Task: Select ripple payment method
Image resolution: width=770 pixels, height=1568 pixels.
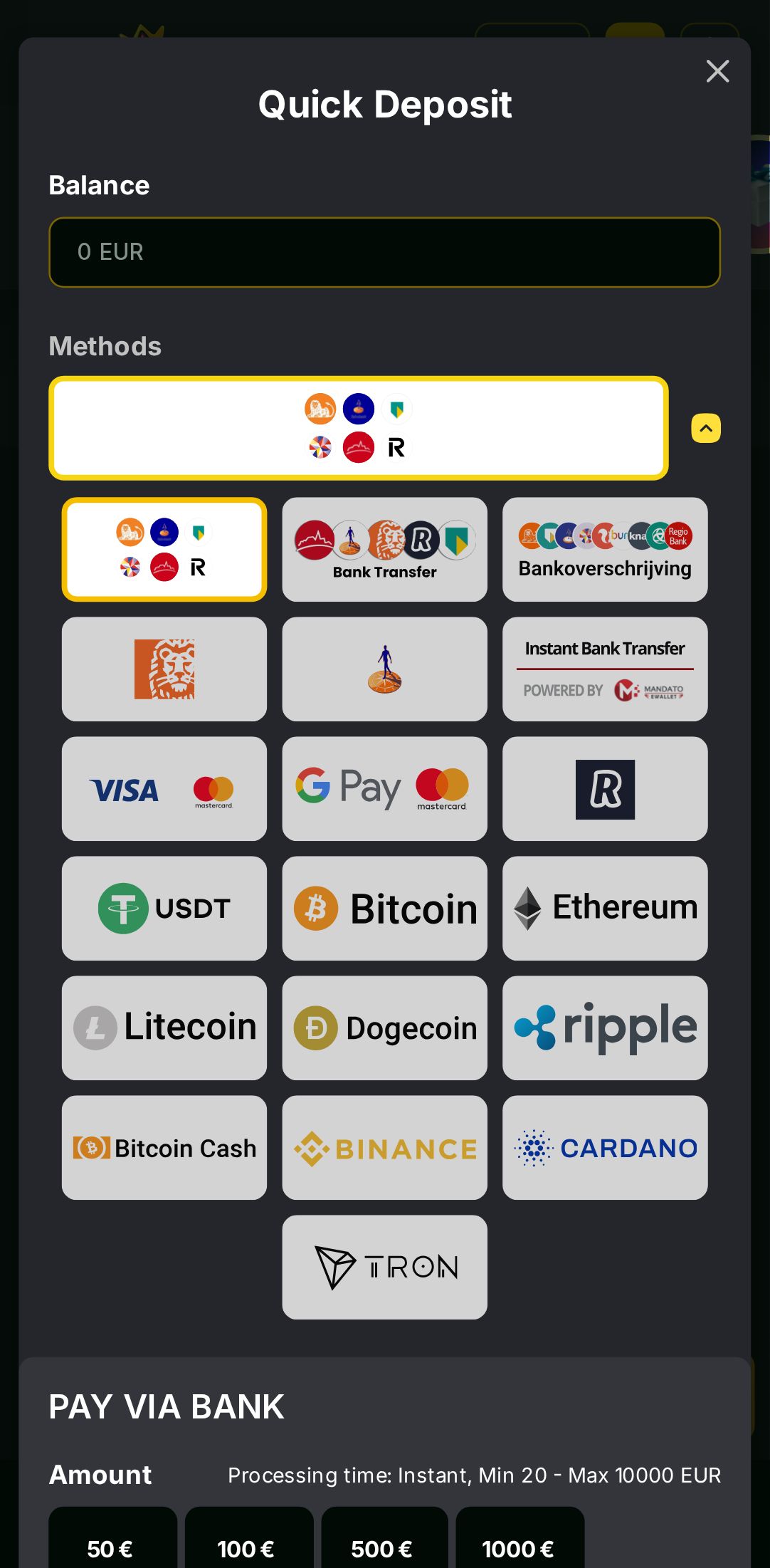Action: 605,1028
